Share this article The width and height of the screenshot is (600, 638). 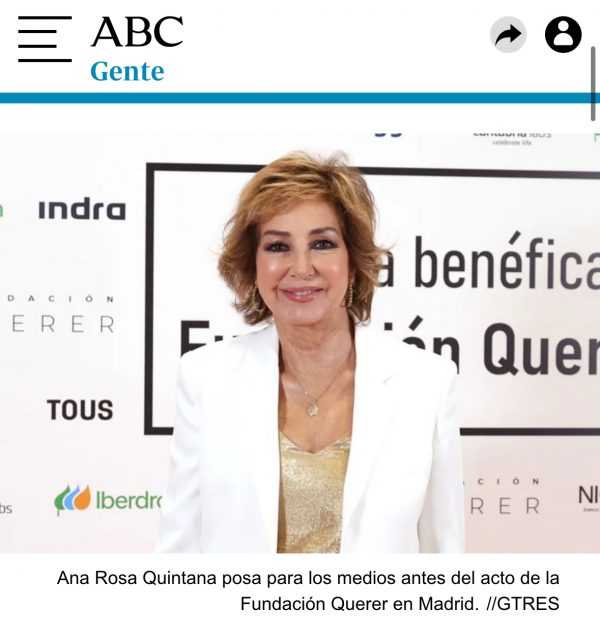pyautogui.click(x=508, y=36)
